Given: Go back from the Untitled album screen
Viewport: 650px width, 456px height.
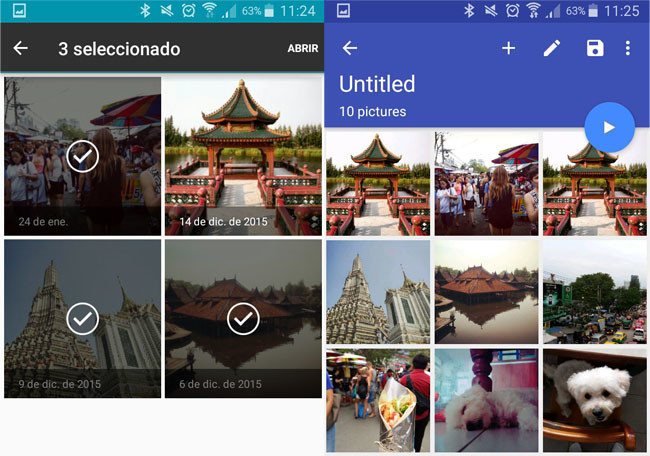Looking at the screenshot, I should point(349,48).
